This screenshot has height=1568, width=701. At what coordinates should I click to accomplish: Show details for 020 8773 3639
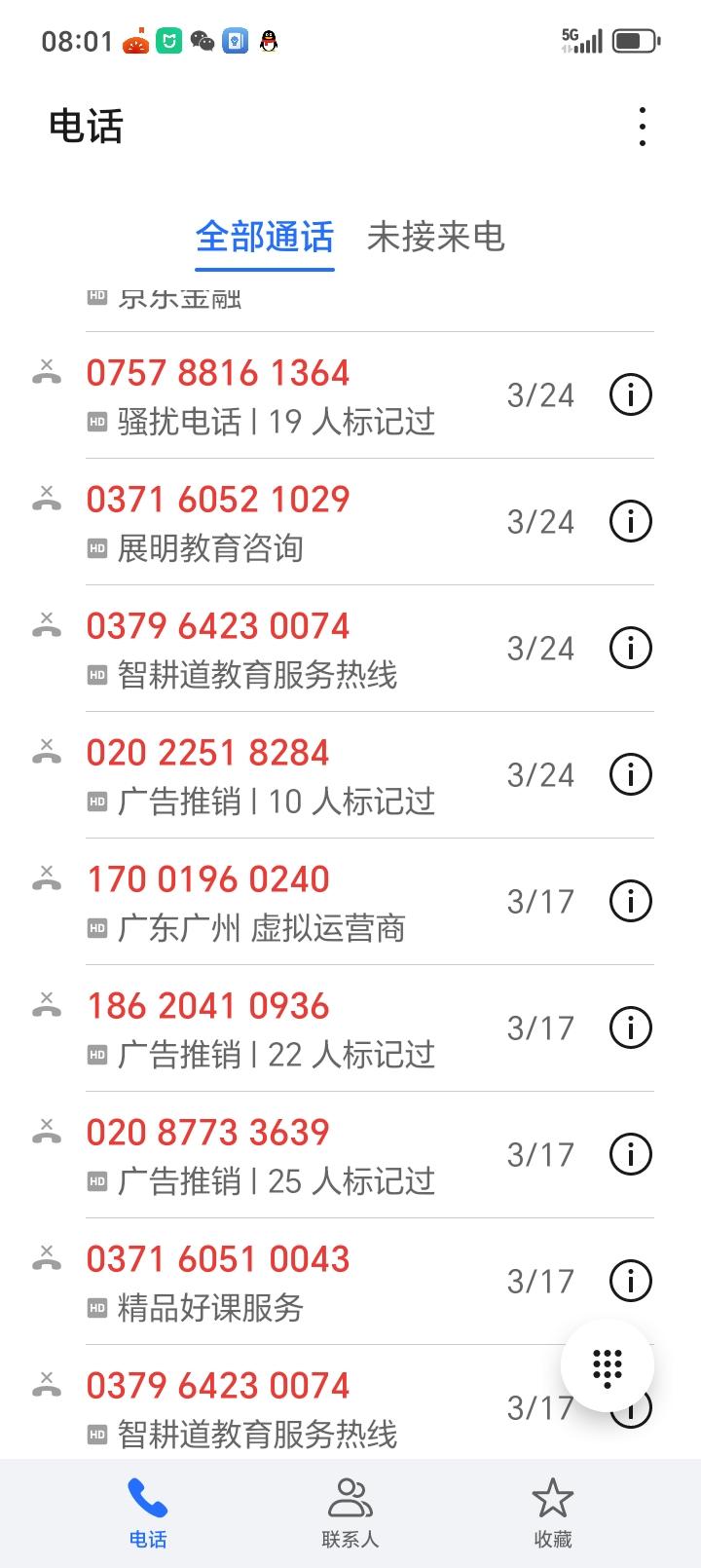(x=630, y=1154)
